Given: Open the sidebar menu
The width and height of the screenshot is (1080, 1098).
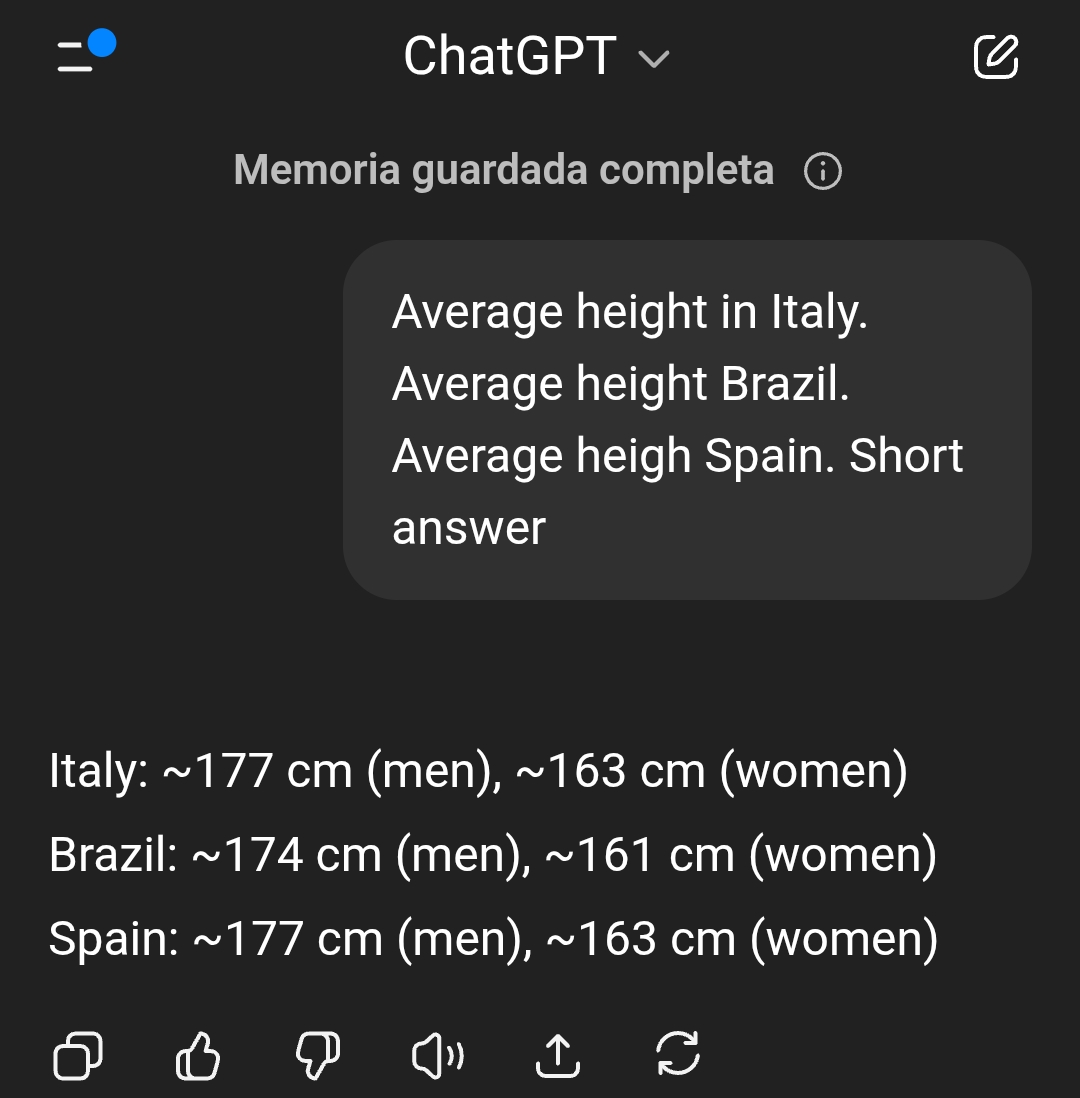Looking at the screenshot, I should point(84,55).
